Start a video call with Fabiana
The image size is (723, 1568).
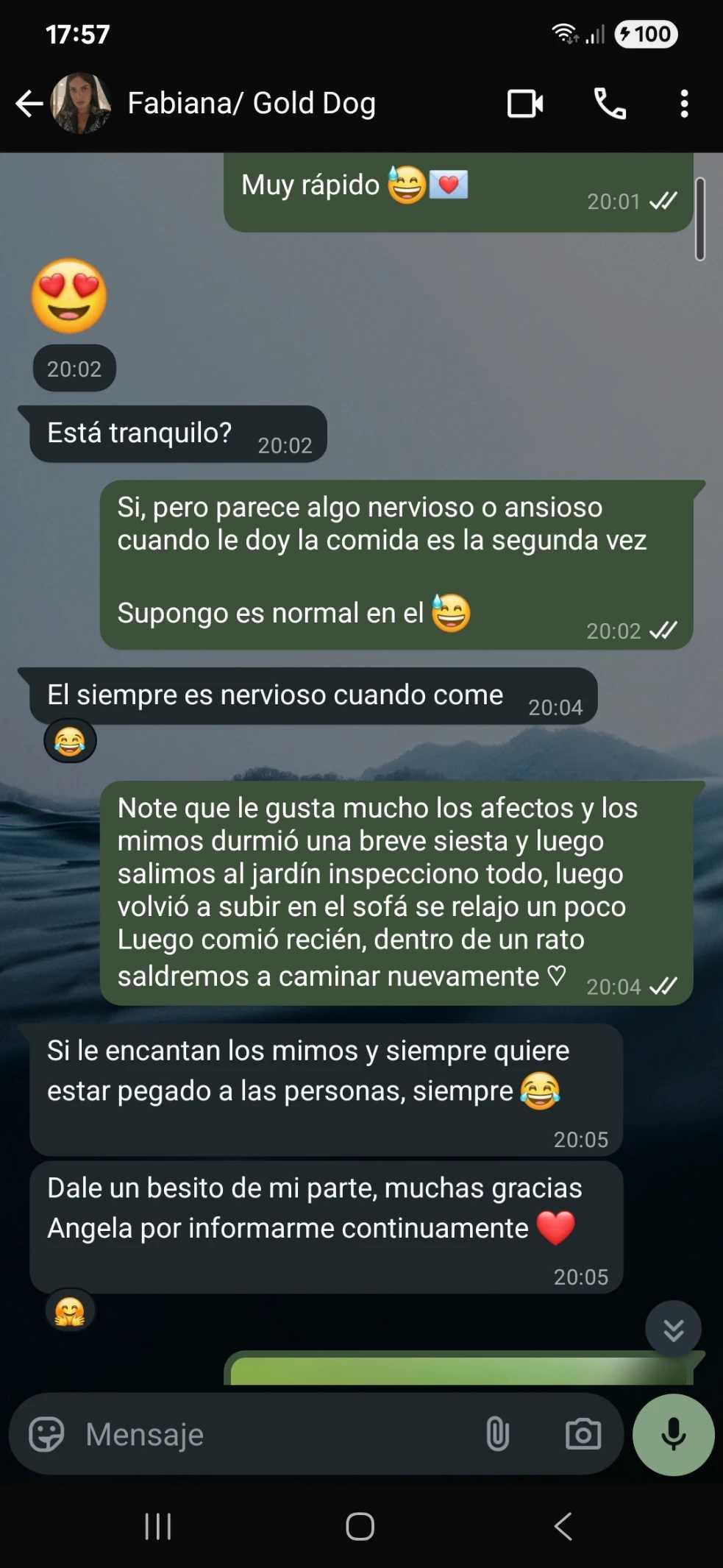(x=525, y=104)
